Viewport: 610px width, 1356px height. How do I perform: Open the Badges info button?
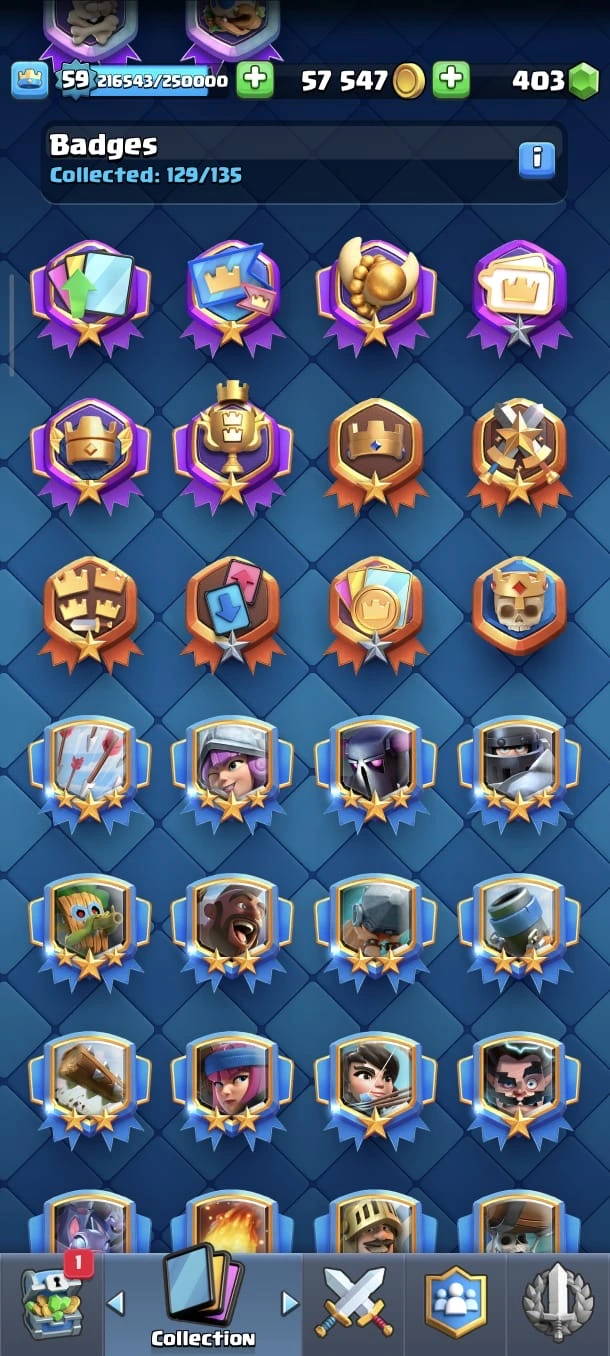pyautogui.click(x=536, y=159)
